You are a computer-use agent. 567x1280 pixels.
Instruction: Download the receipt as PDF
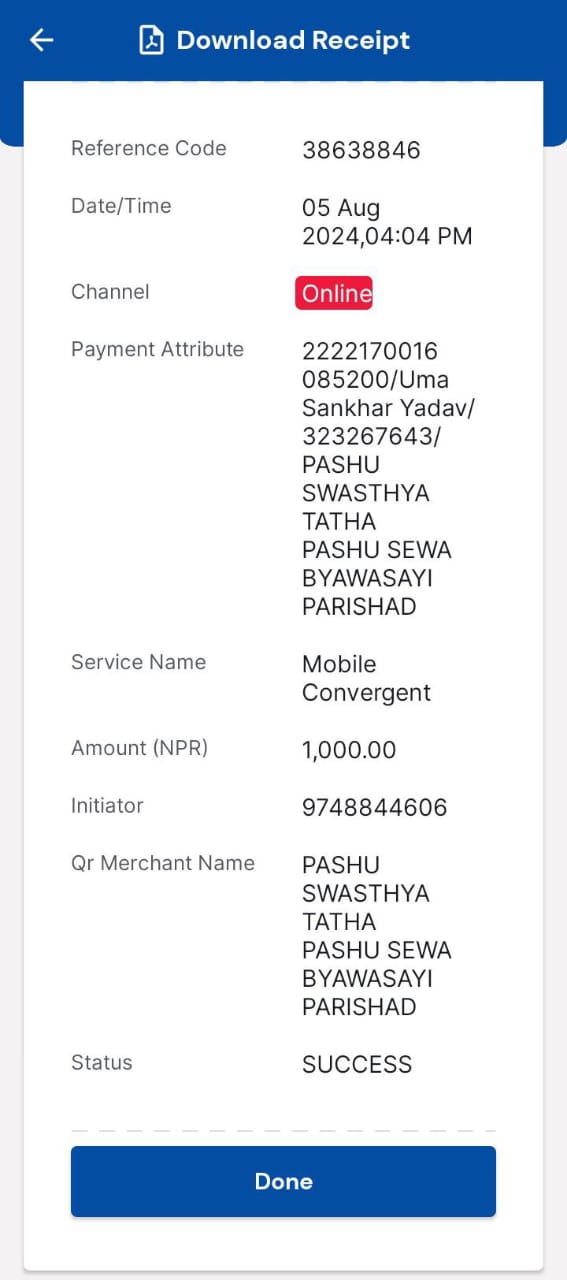click(274, 40)
